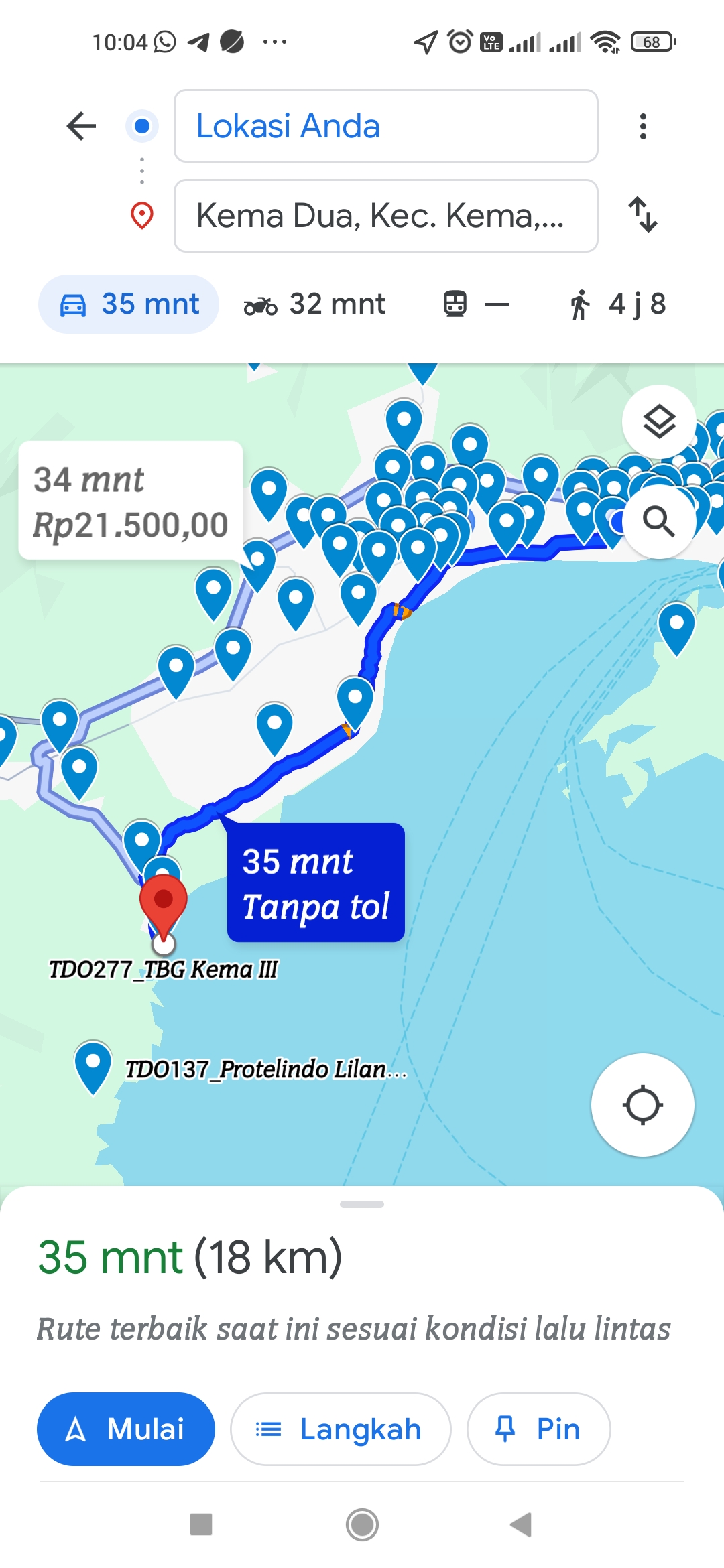This screenshot has height=1568, width=724.
Task: Pin this route
Action: (x=538, y=1429)
